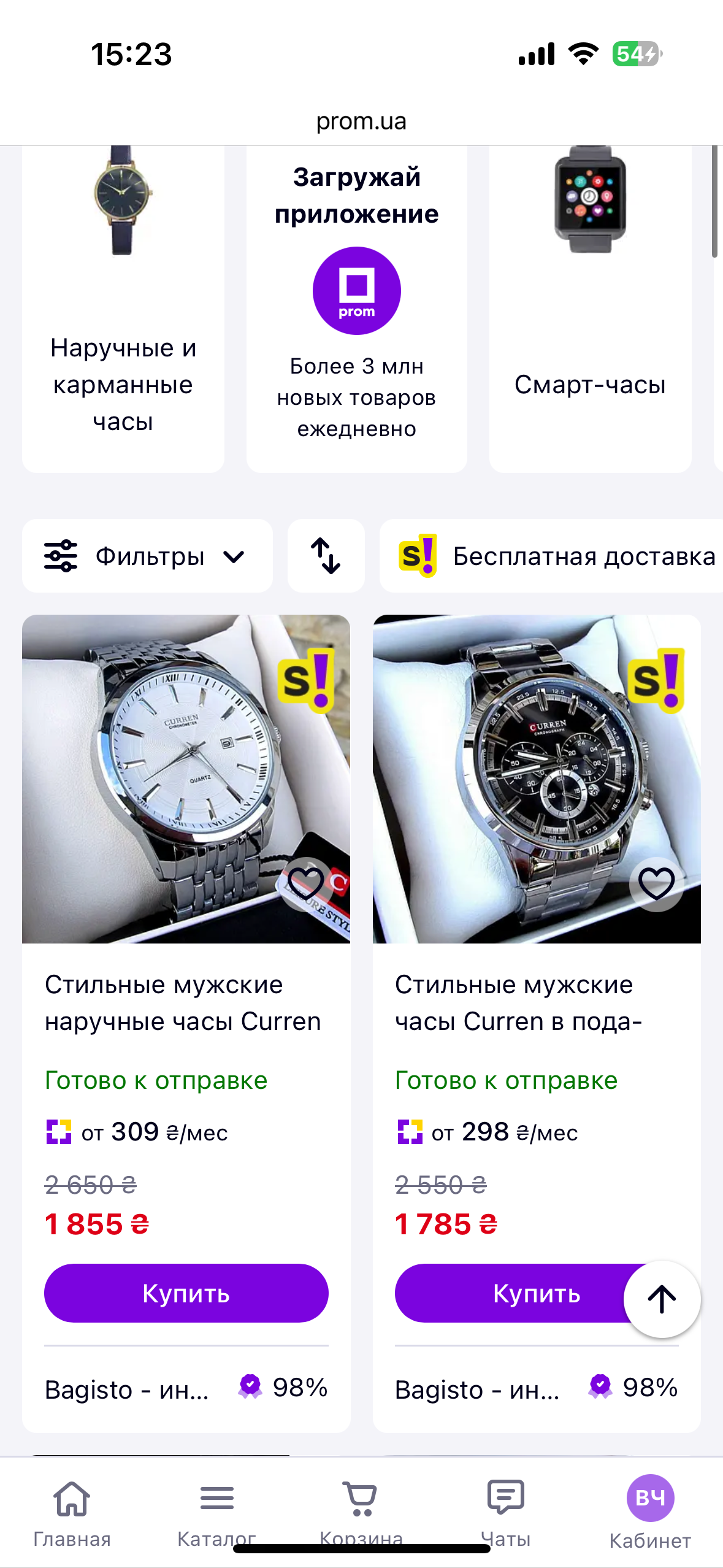Image resolution: width=723 pixels, height=1568 pixels.
Task: Go to the Главная tab
Action: (72, 1512)
